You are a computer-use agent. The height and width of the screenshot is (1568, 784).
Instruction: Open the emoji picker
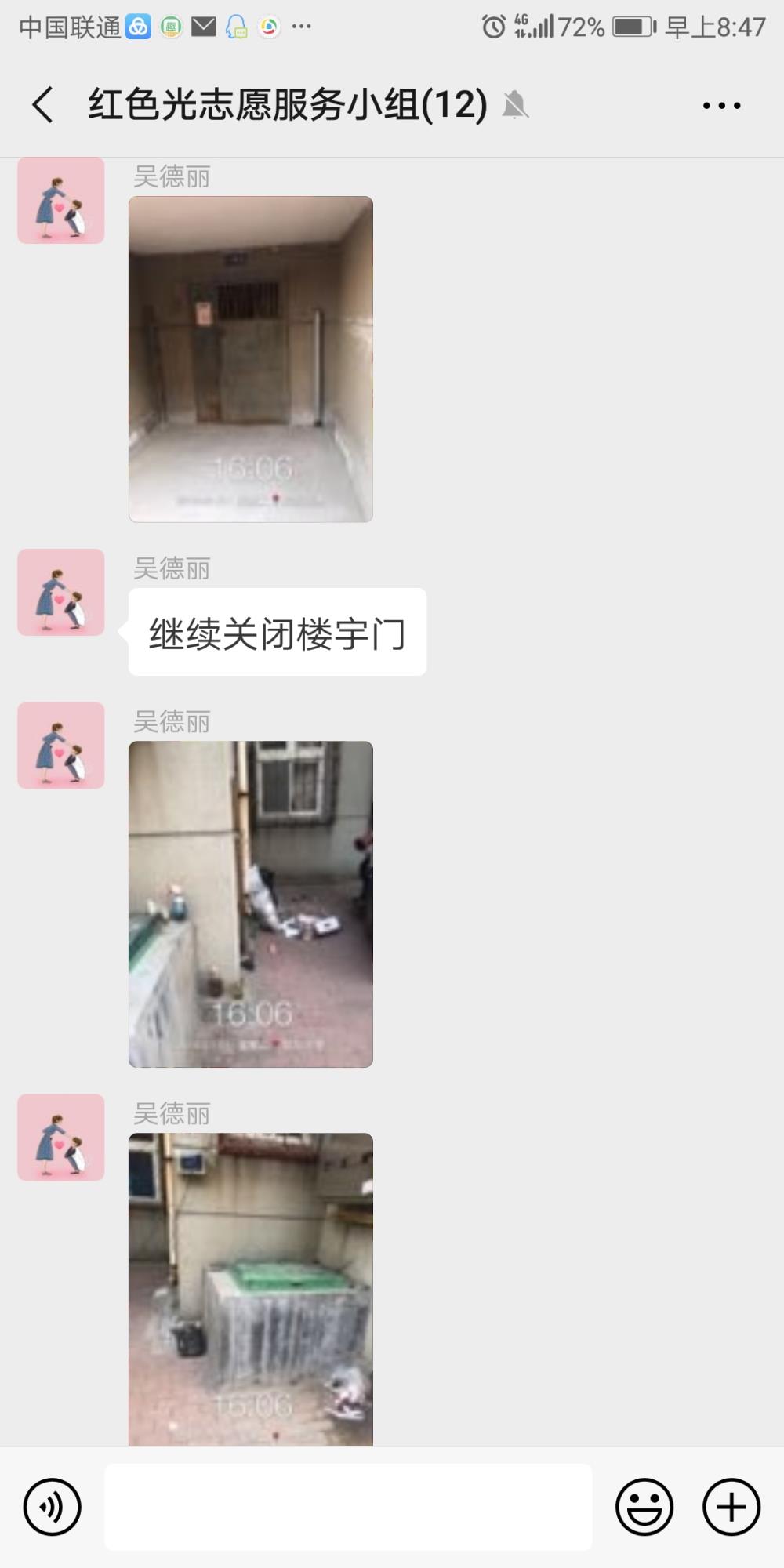(x=644, y=1507)
